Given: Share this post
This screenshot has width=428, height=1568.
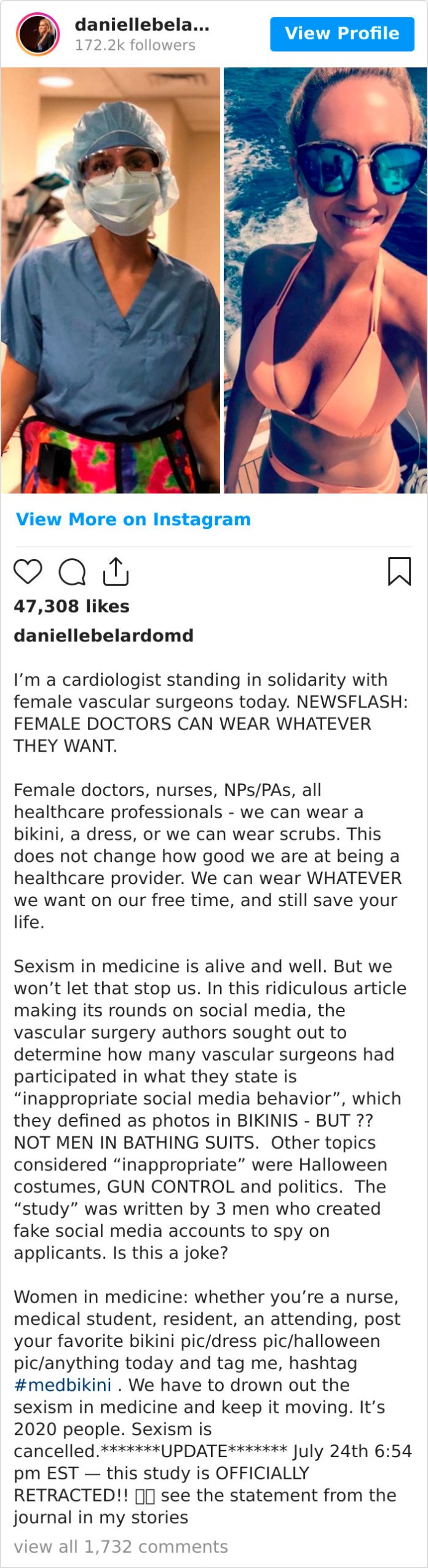Looking at the screenshot, I should (x=116, y=571).
